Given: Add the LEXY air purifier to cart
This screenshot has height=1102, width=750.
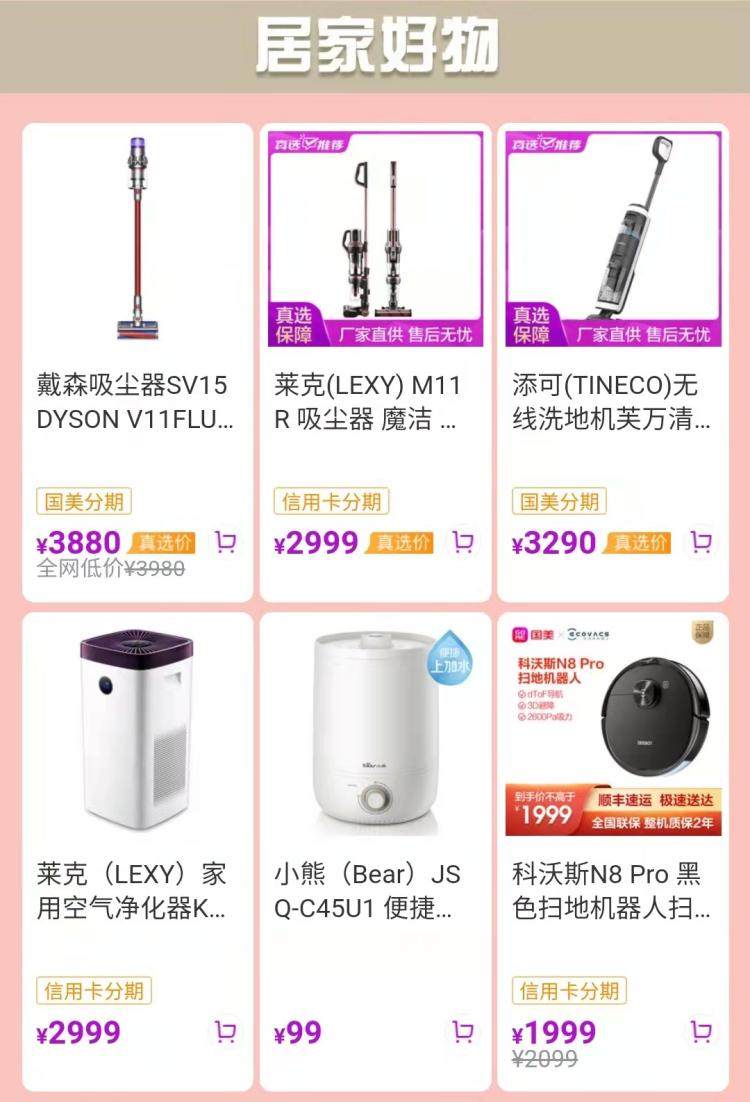Looking at the screenshot, I should [227, 1031].
